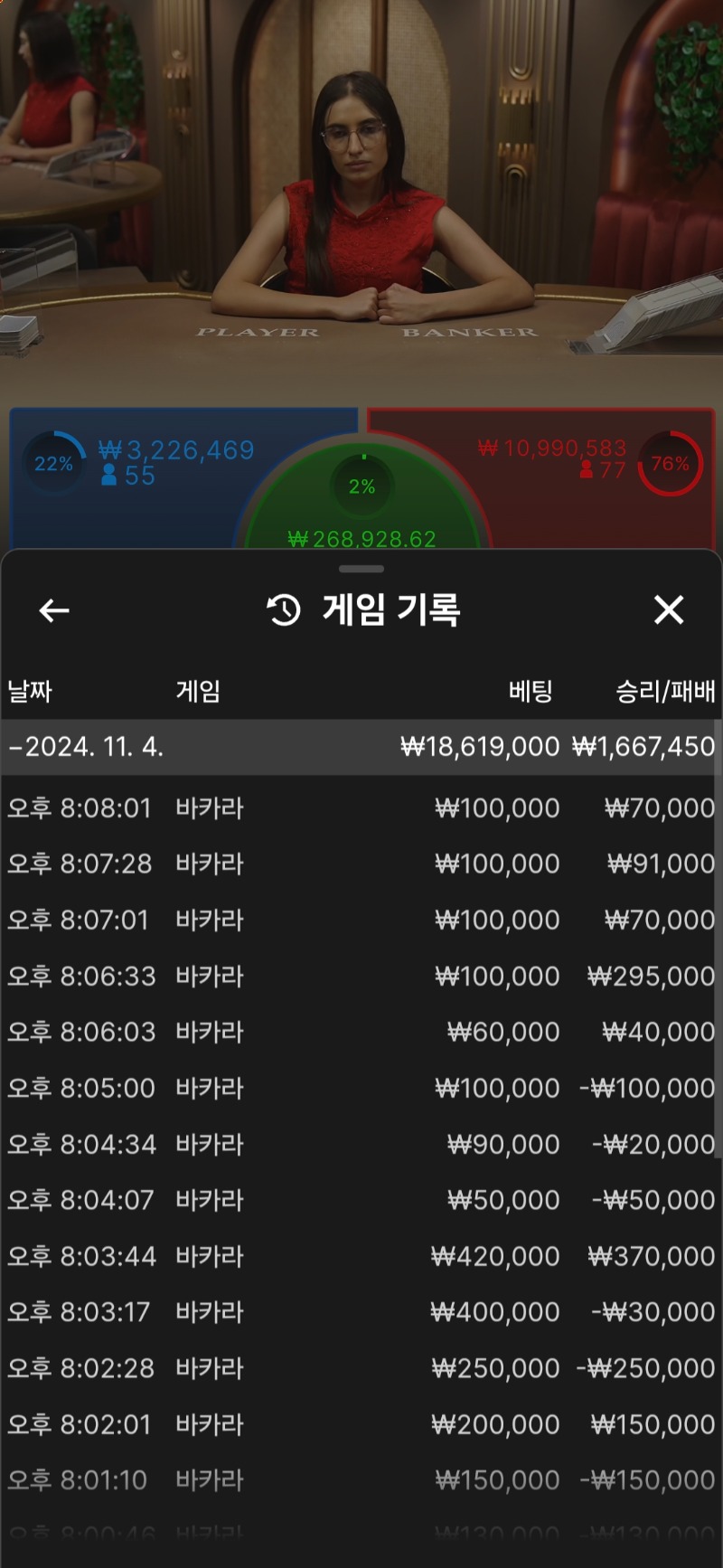Open the 오후 8:05:00 losing round
Screen dimensions: 723x1568
[361, 1088]
